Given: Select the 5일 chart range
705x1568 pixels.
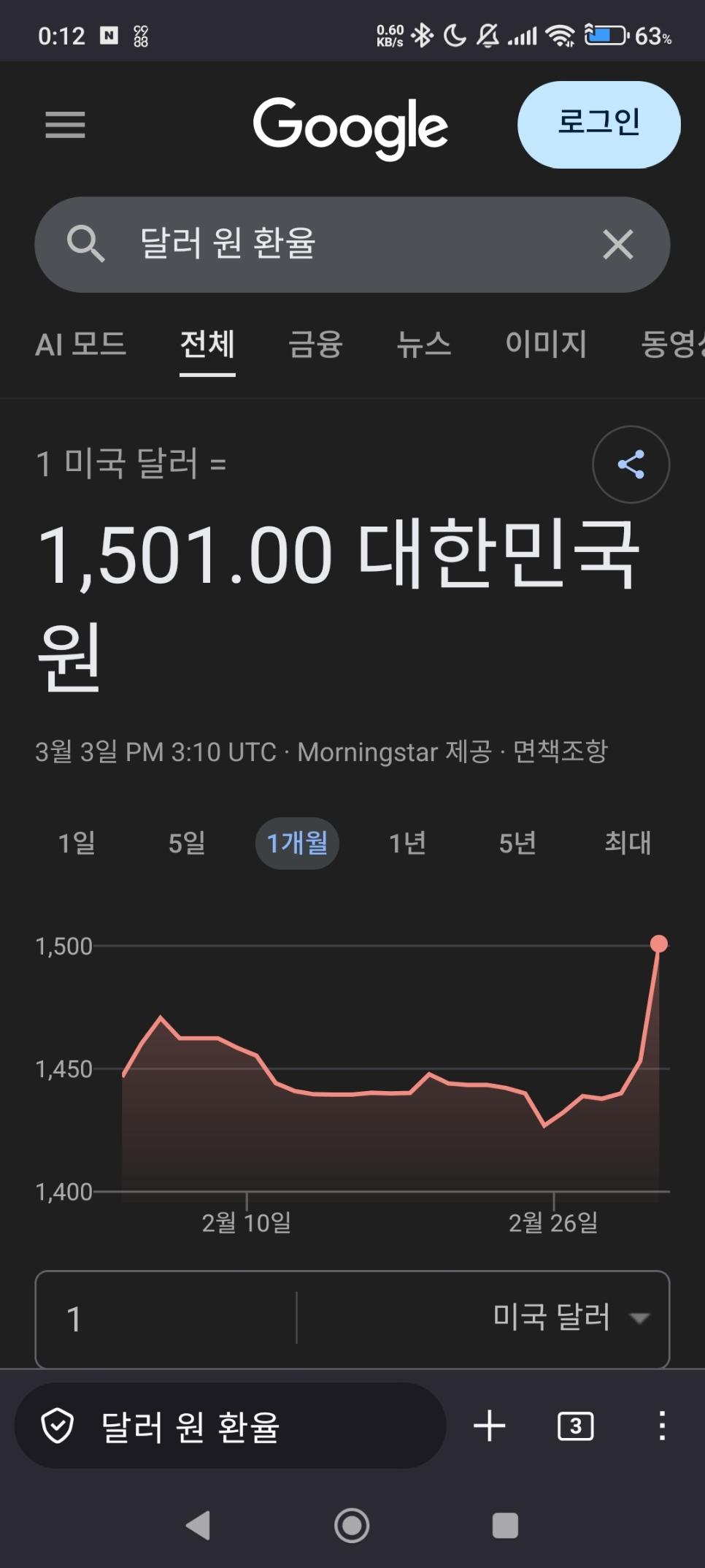Looking at the screenshot, I should pyautogui.click(x=187, y=844).
